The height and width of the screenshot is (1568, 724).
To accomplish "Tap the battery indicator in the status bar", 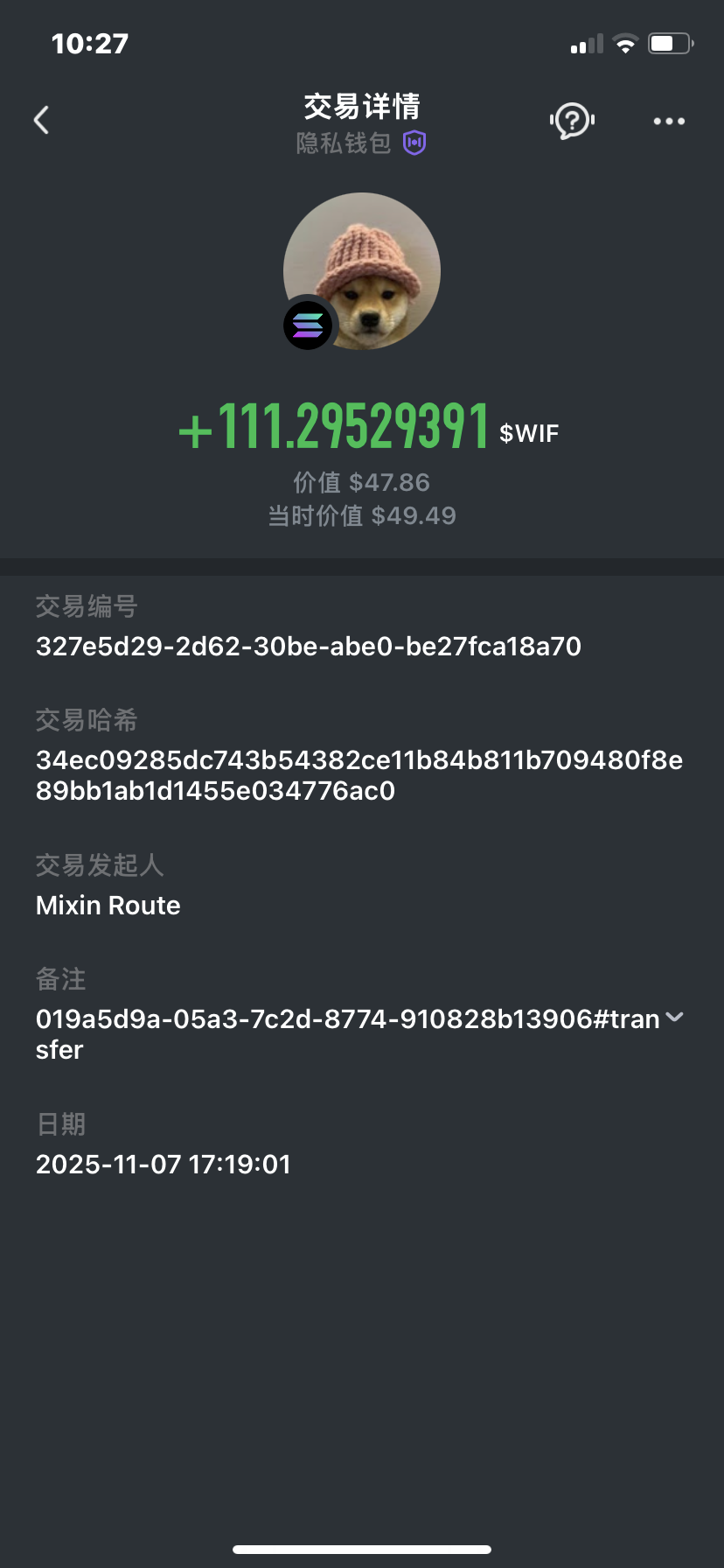I will click(669, 42).
